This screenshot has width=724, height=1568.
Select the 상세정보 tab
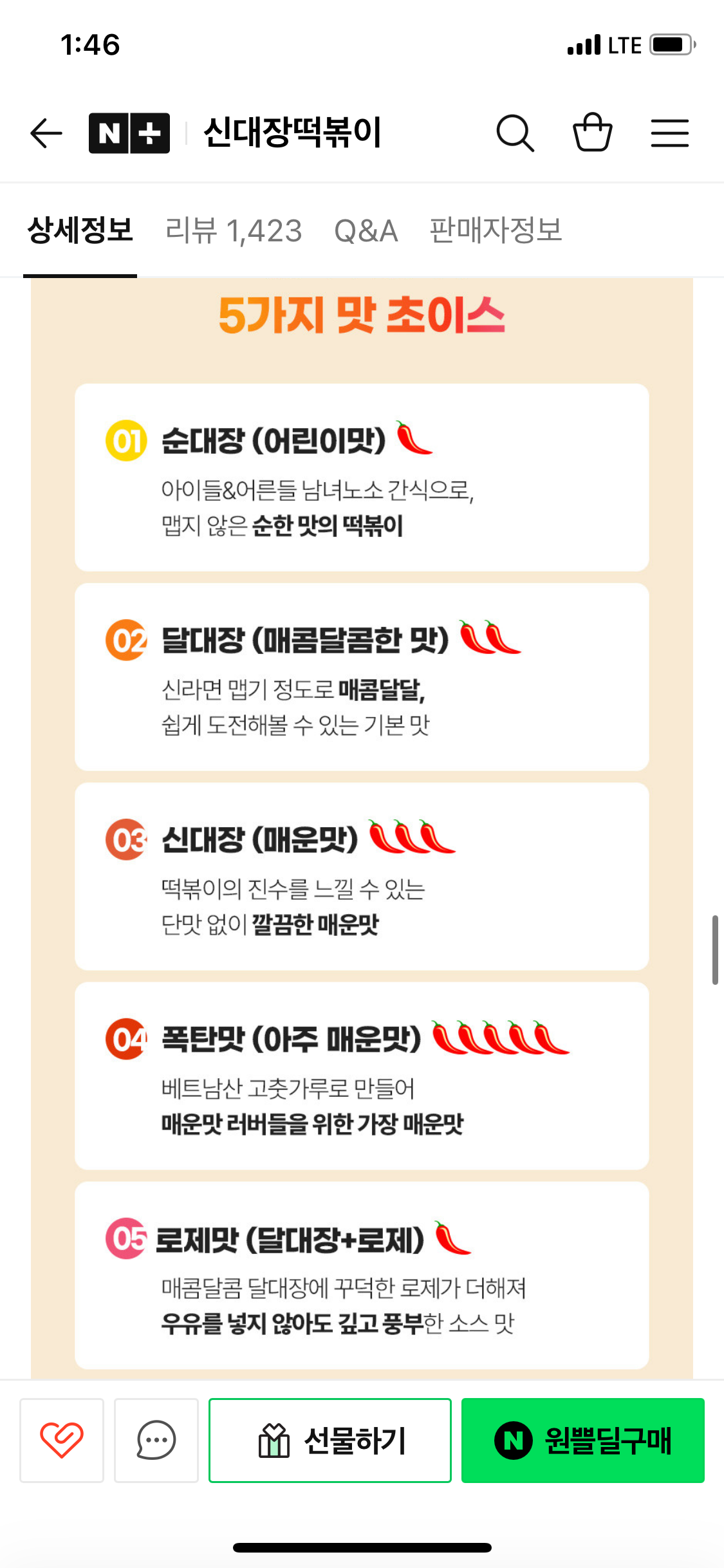80,230
